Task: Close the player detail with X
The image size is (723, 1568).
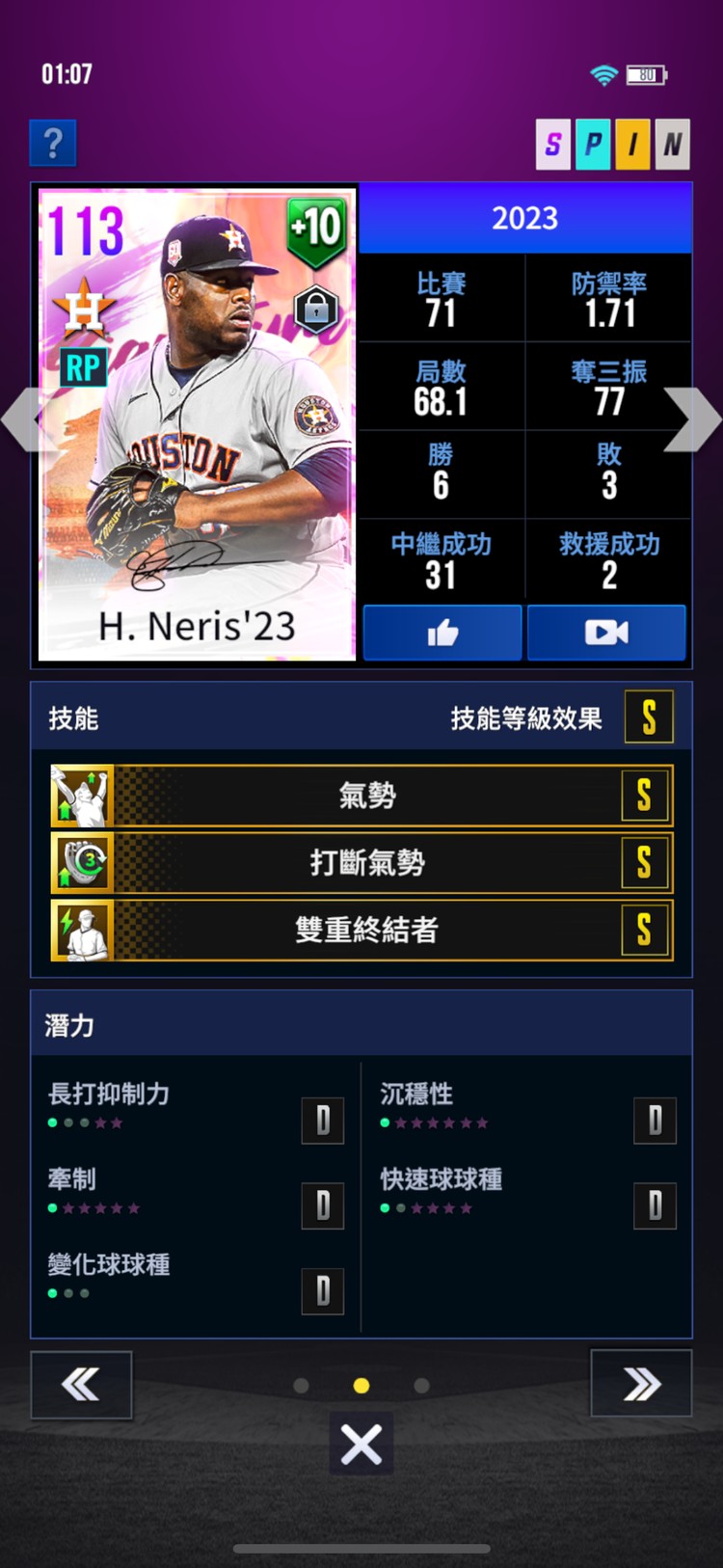Action: (361, 1445)
